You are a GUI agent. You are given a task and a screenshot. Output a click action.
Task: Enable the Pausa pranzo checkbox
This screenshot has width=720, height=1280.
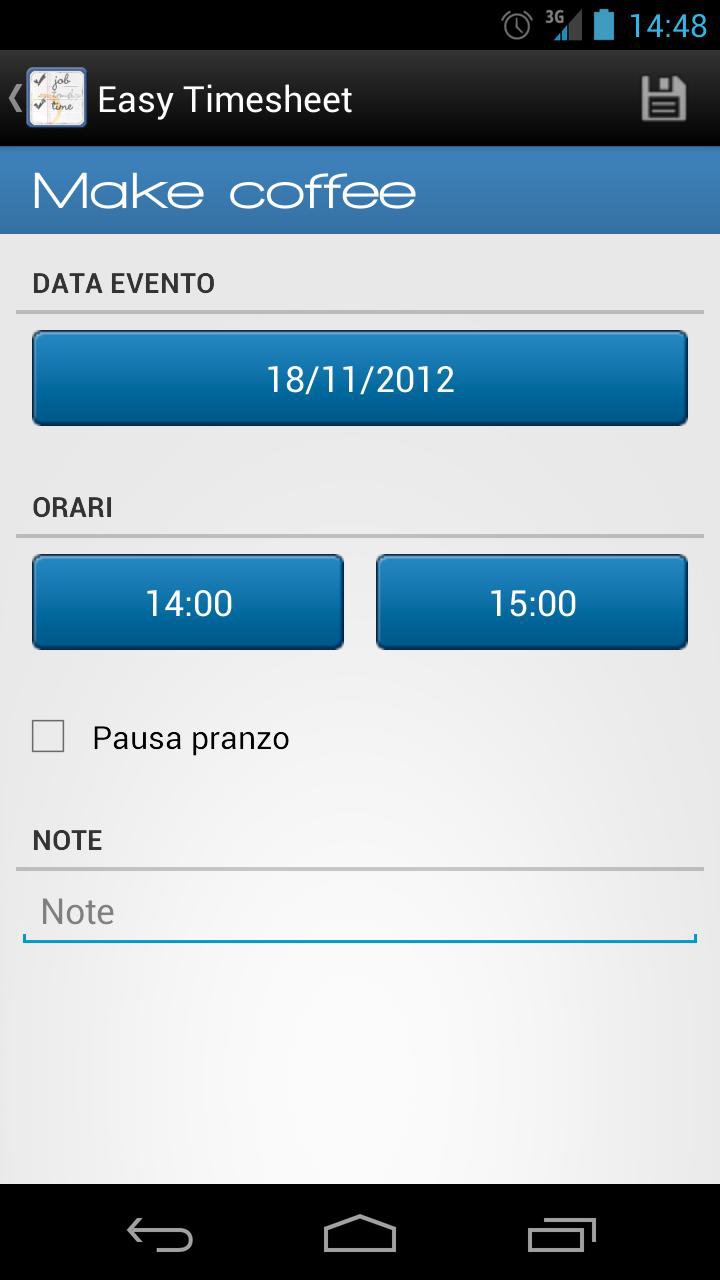pyautogui.click(x=48, y=735)
